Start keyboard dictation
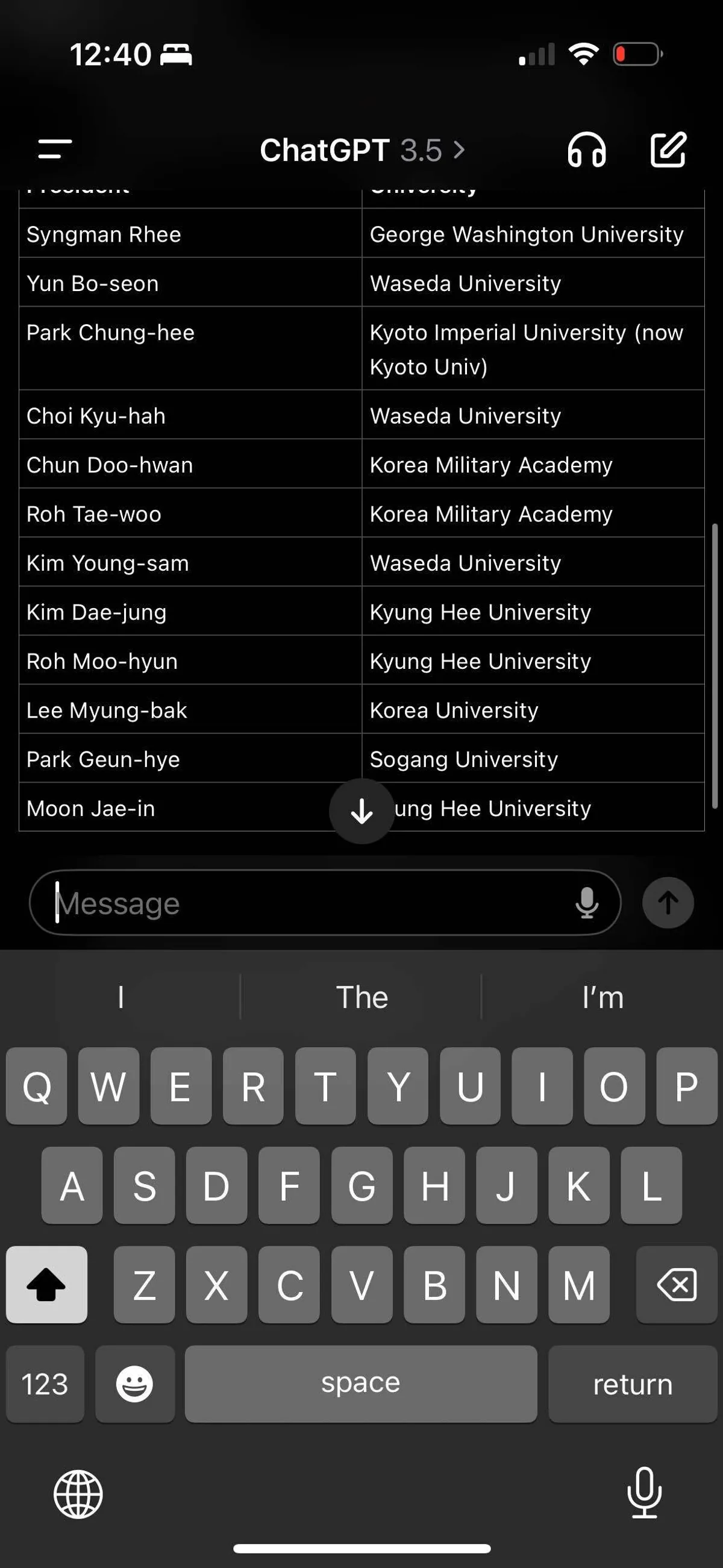This screenshot has width=723, height=1568. tap(644, 1493)
